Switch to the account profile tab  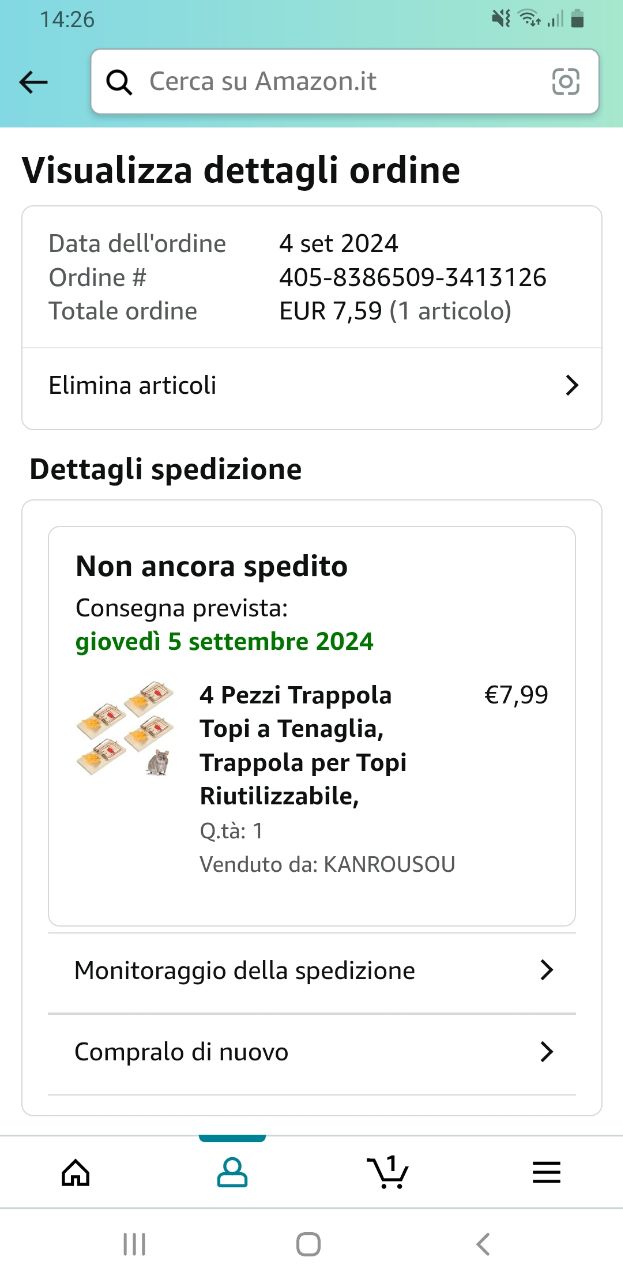pos(232,1173)
